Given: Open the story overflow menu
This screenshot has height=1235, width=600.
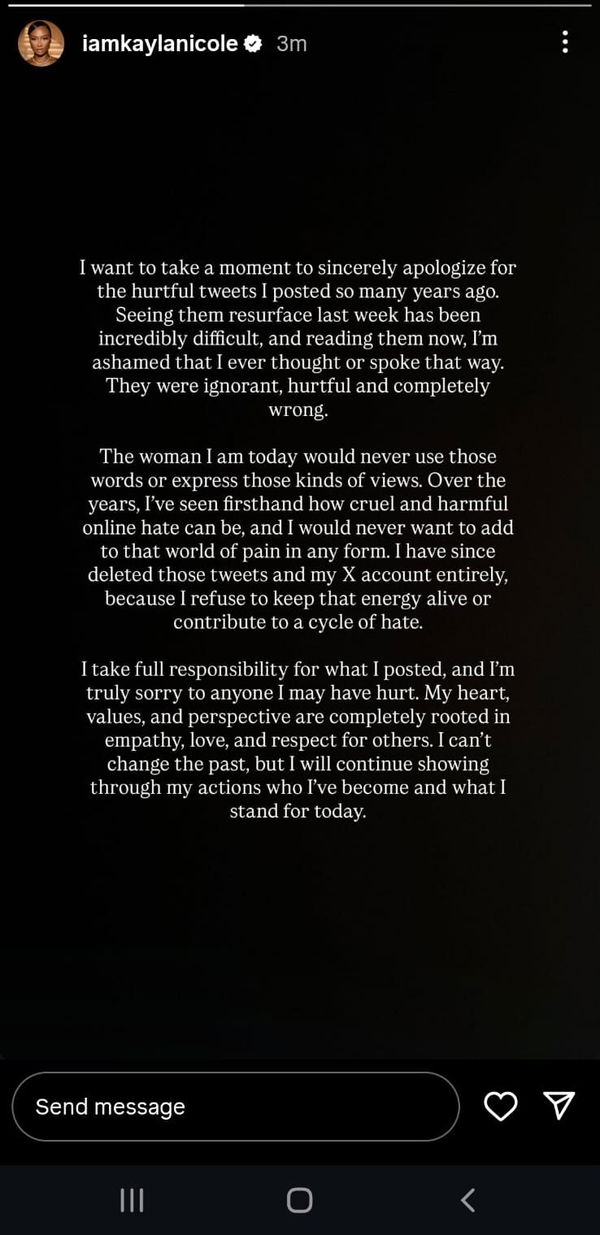Looking at the screenshot, I should 566,42.
